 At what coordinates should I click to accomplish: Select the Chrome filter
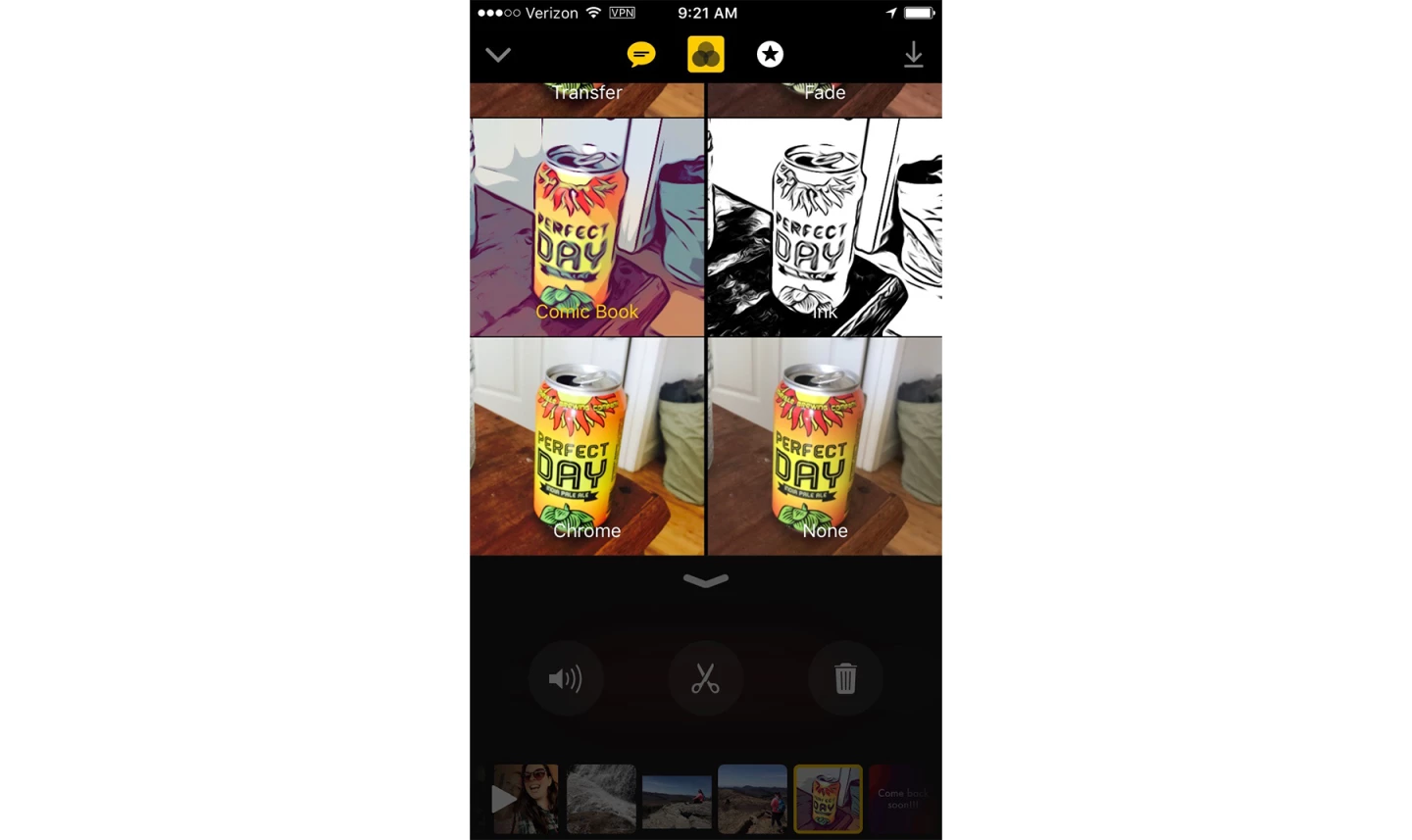586,447
